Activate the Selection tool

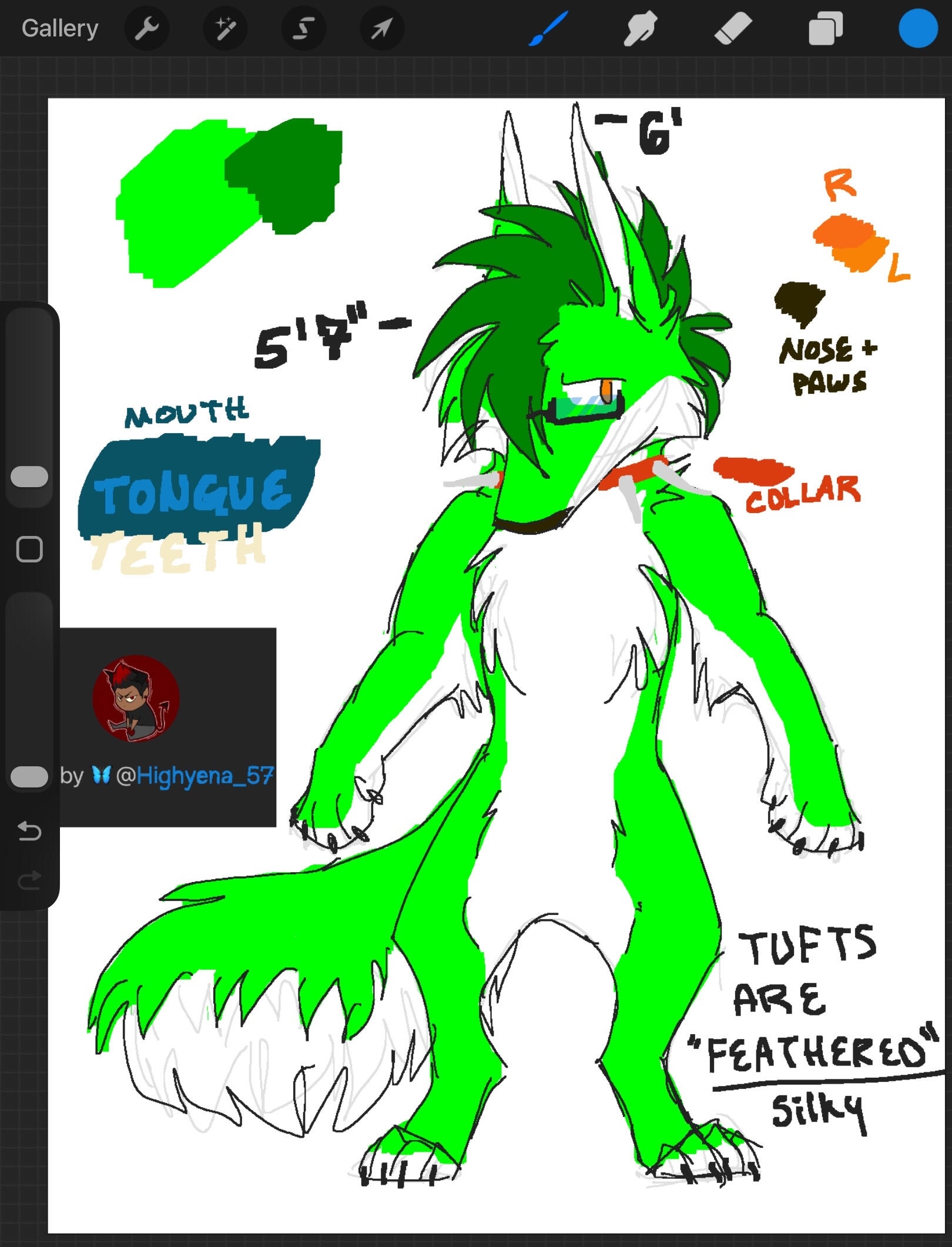pyautogui.click(x=303, y=28)
